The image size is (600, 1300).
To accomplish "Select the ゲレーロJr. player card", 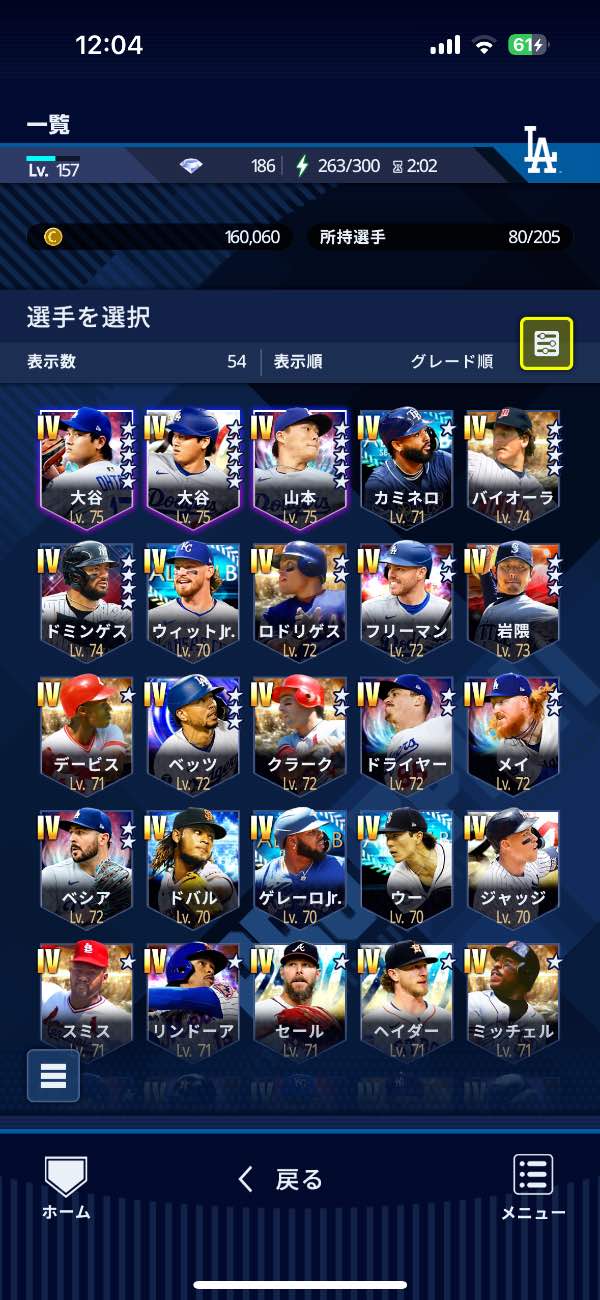I will click(x=300, y=867).
